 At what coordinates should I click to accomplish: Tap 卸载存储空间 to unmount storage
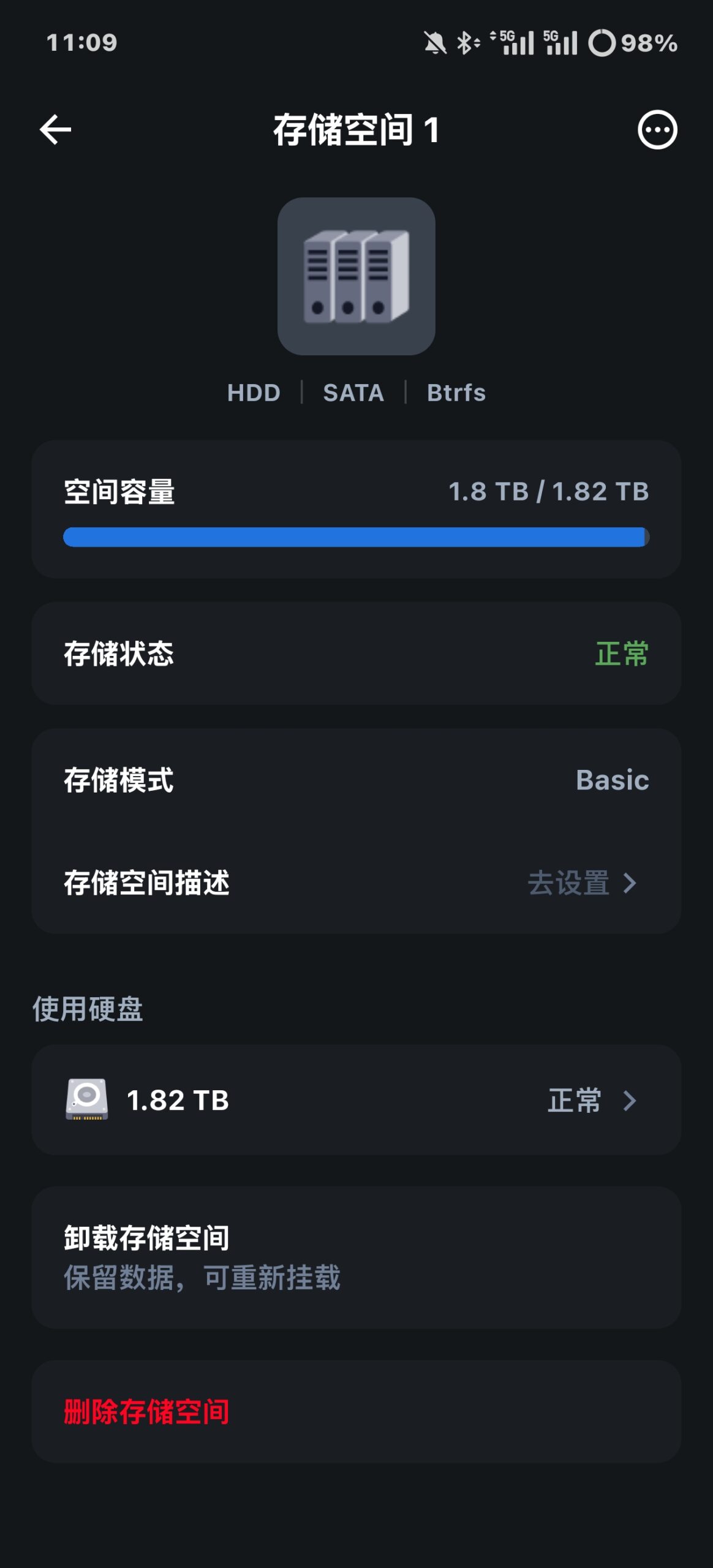[x=356, y=1257]
